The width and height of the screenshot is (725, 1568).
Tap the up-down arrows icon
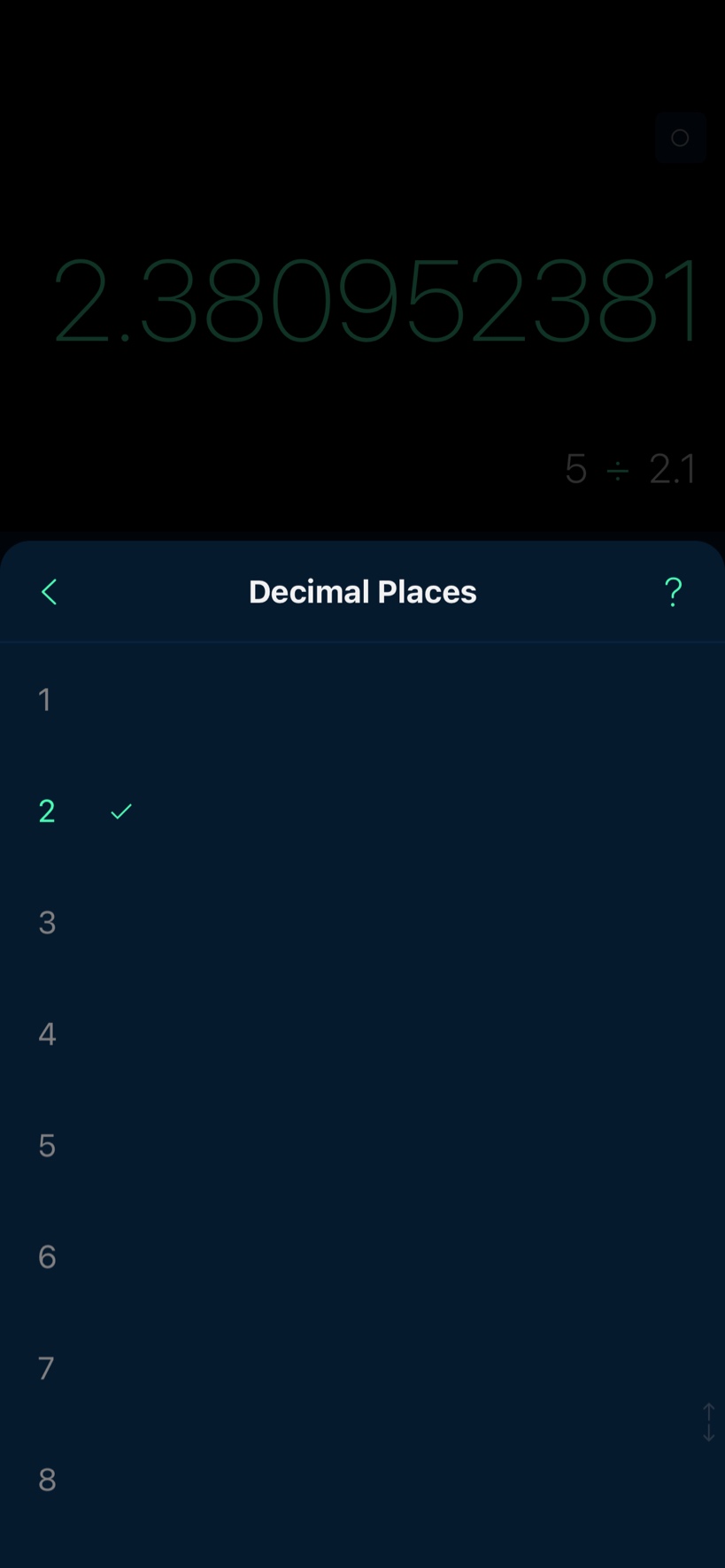(x=708, y=1422)
